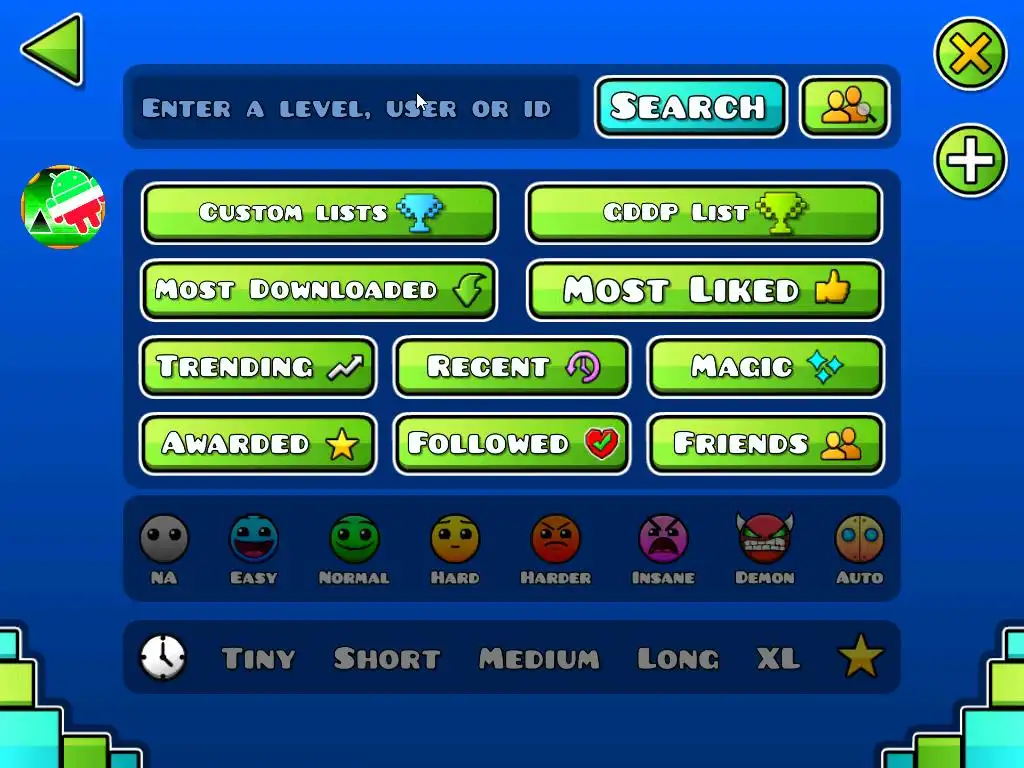
Task: Browse Most Liked levels
Action: (704, 290)
